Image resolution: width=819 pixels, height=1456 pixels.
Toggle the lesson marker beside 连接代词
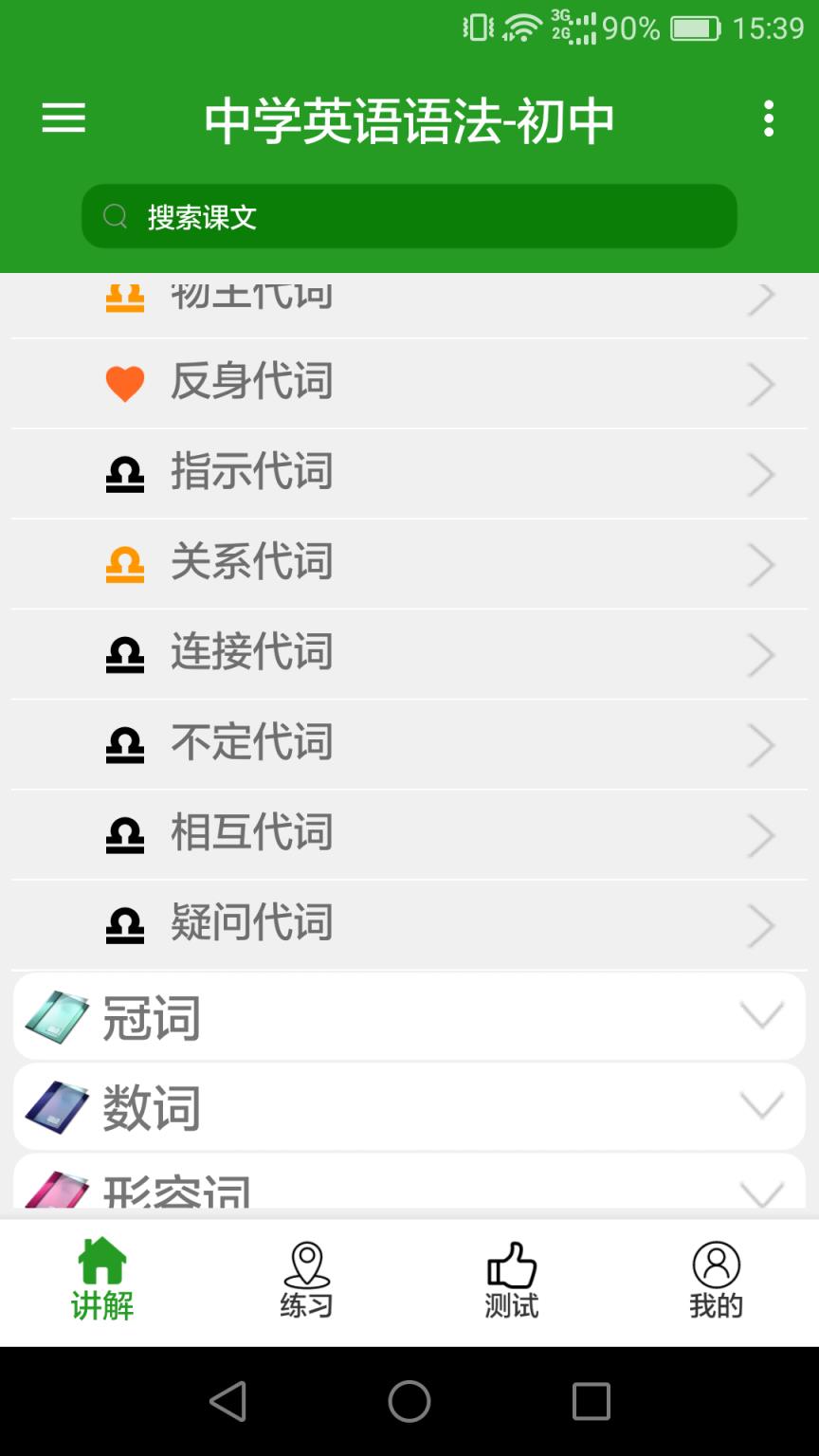pos(125,653)
